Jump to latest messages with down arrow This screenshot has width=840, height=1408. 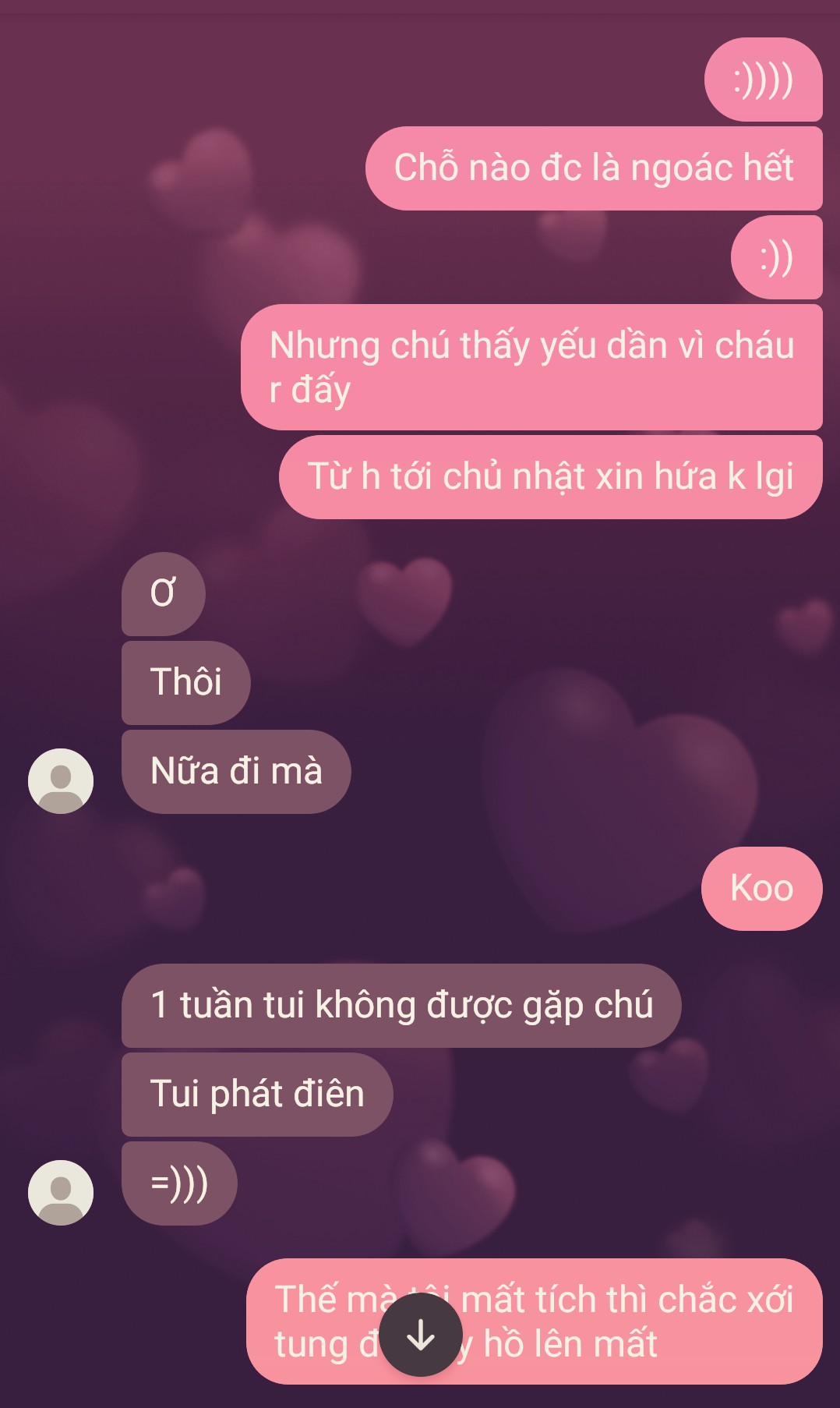(421, 1335)
